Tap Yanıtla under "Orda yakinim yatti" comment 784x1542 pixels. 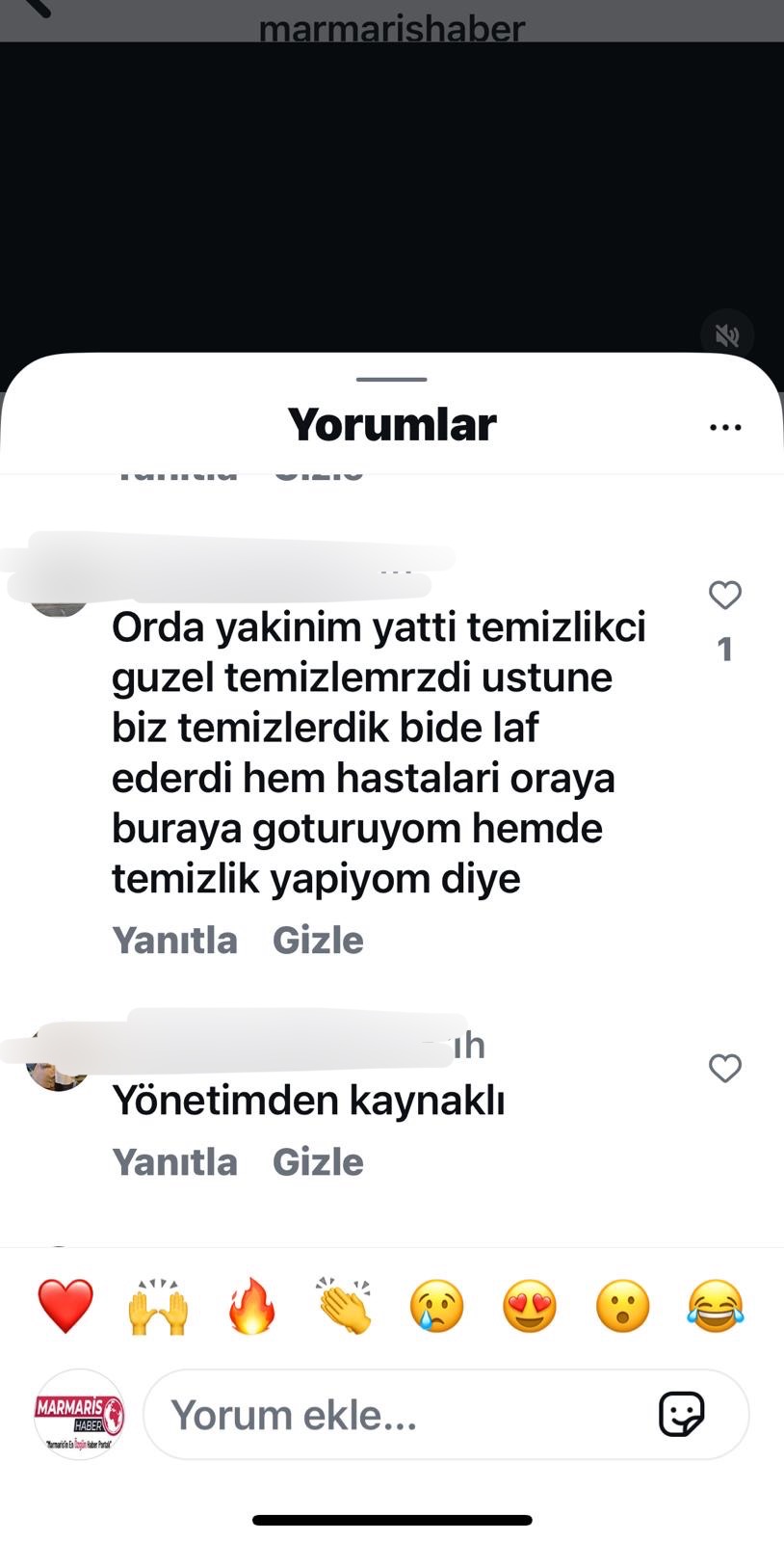(174, 940)
